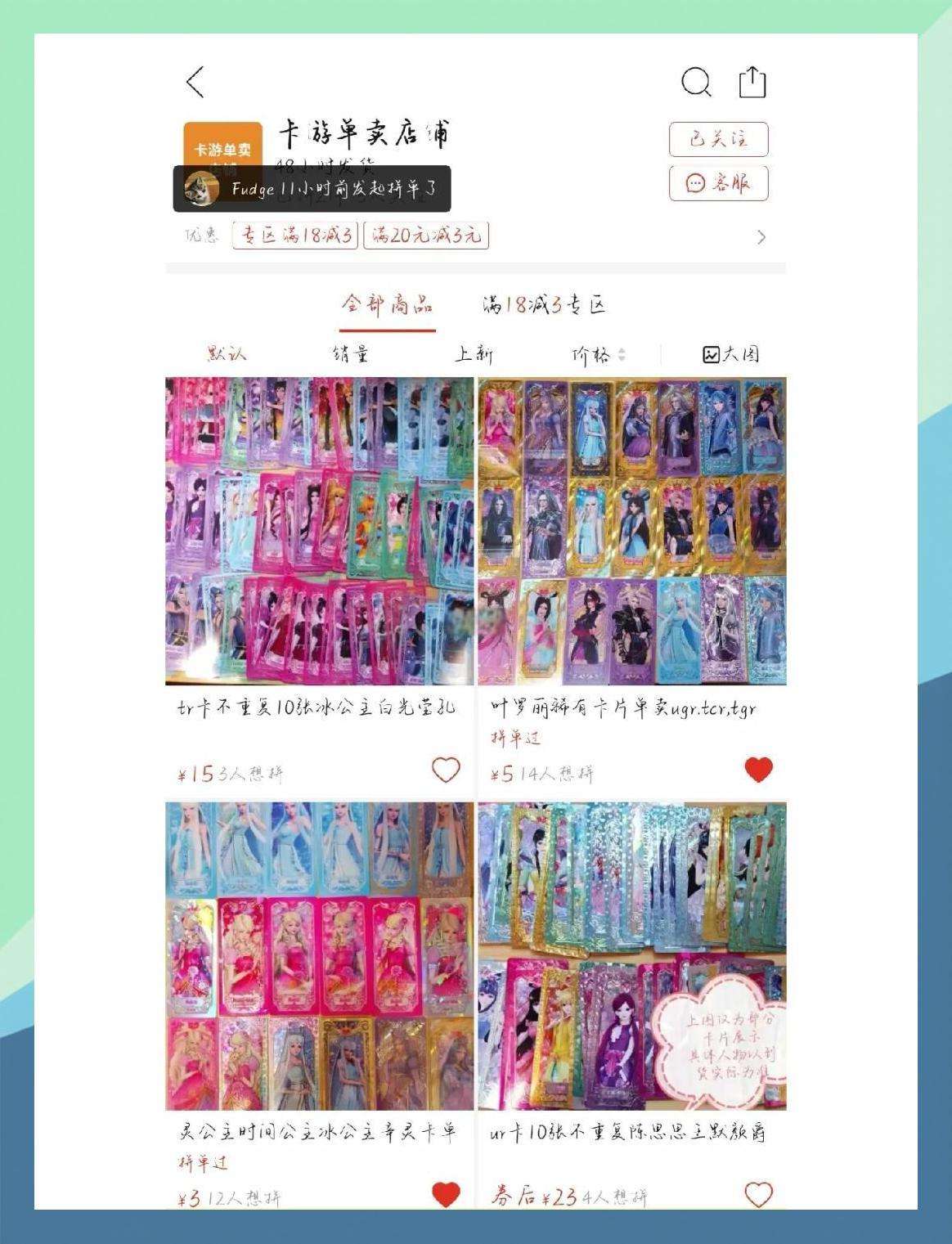The width and height of the screenshot is (952, 1244).
Task: Go back using the top-left arrow
Action: click(195, 83)
